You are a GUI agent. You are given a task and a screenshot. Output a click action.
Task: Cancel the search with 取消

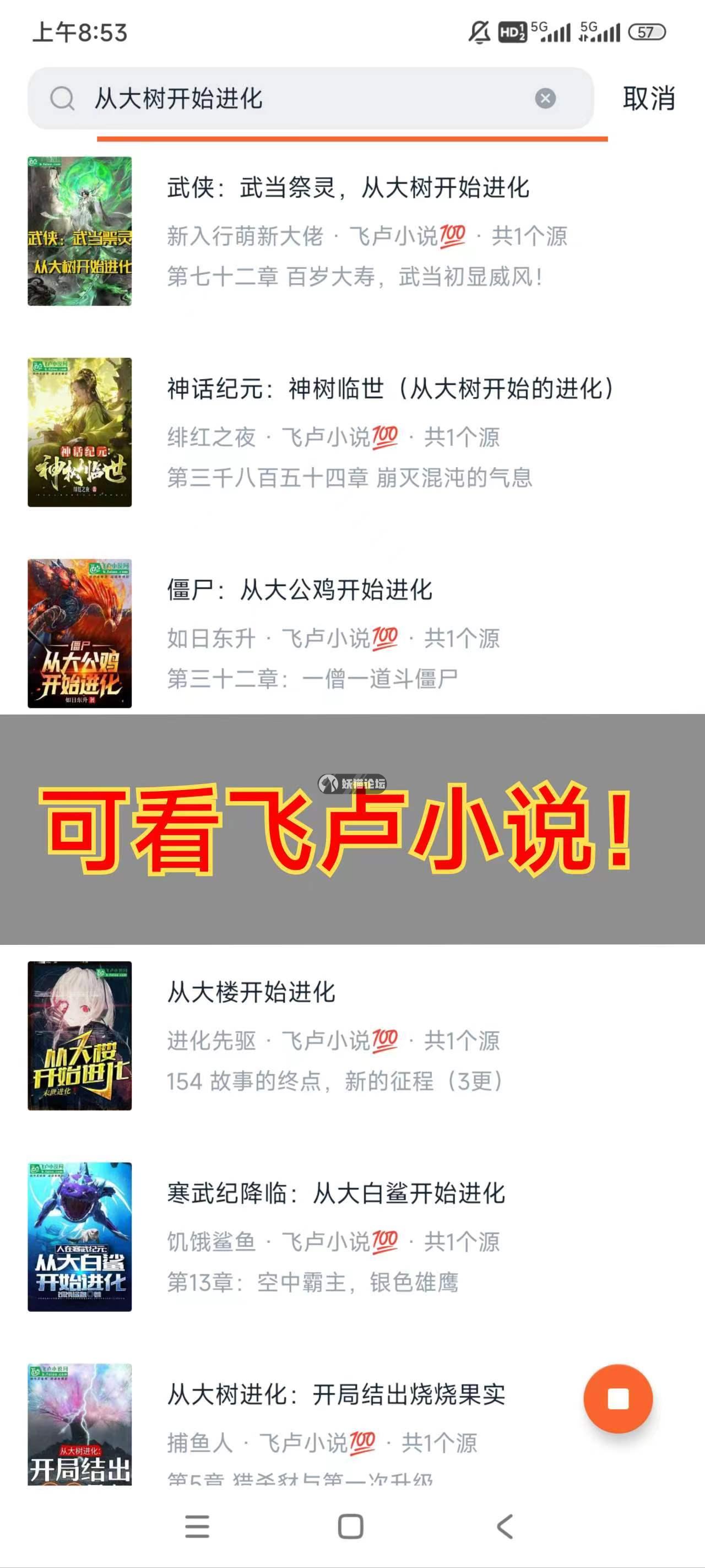point(648,99)
